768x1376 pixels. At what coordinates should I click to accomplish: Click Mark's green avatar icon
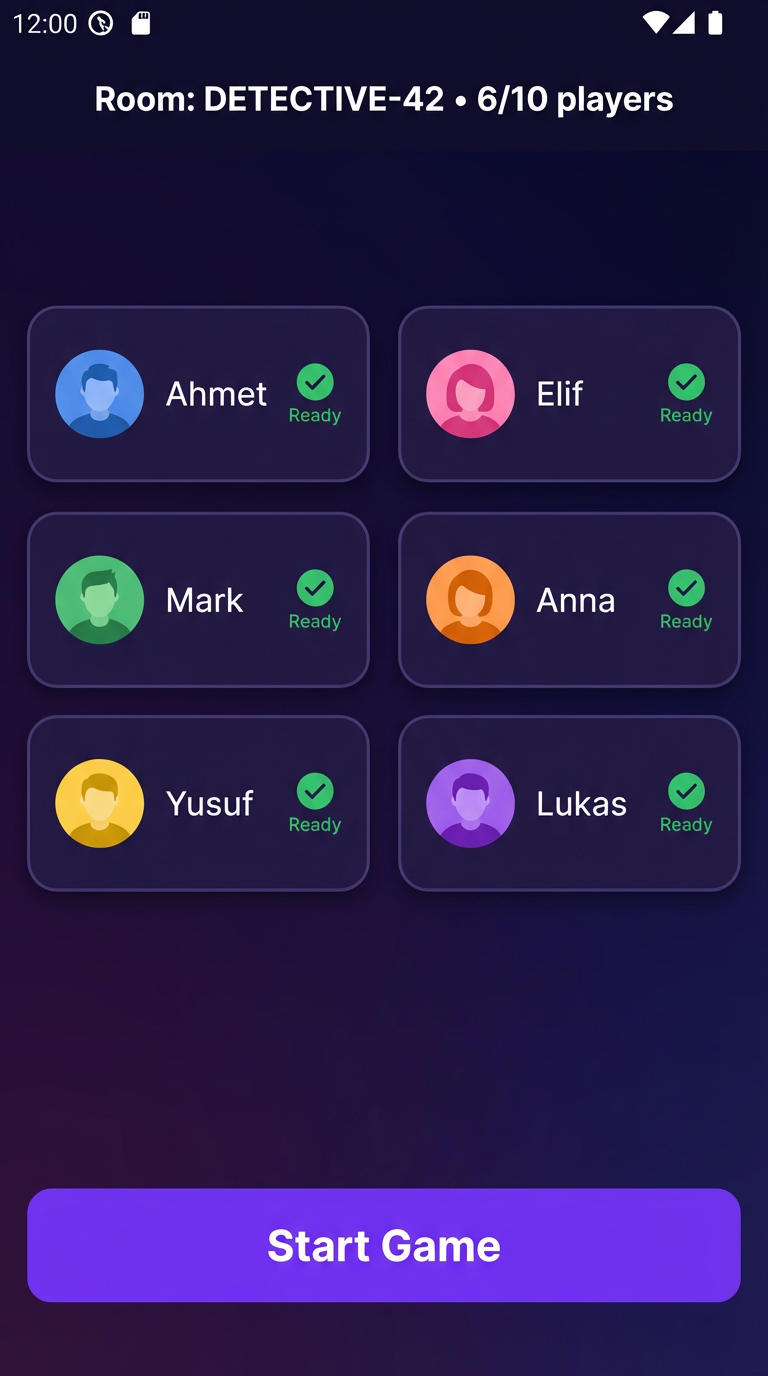click(100, 600)
